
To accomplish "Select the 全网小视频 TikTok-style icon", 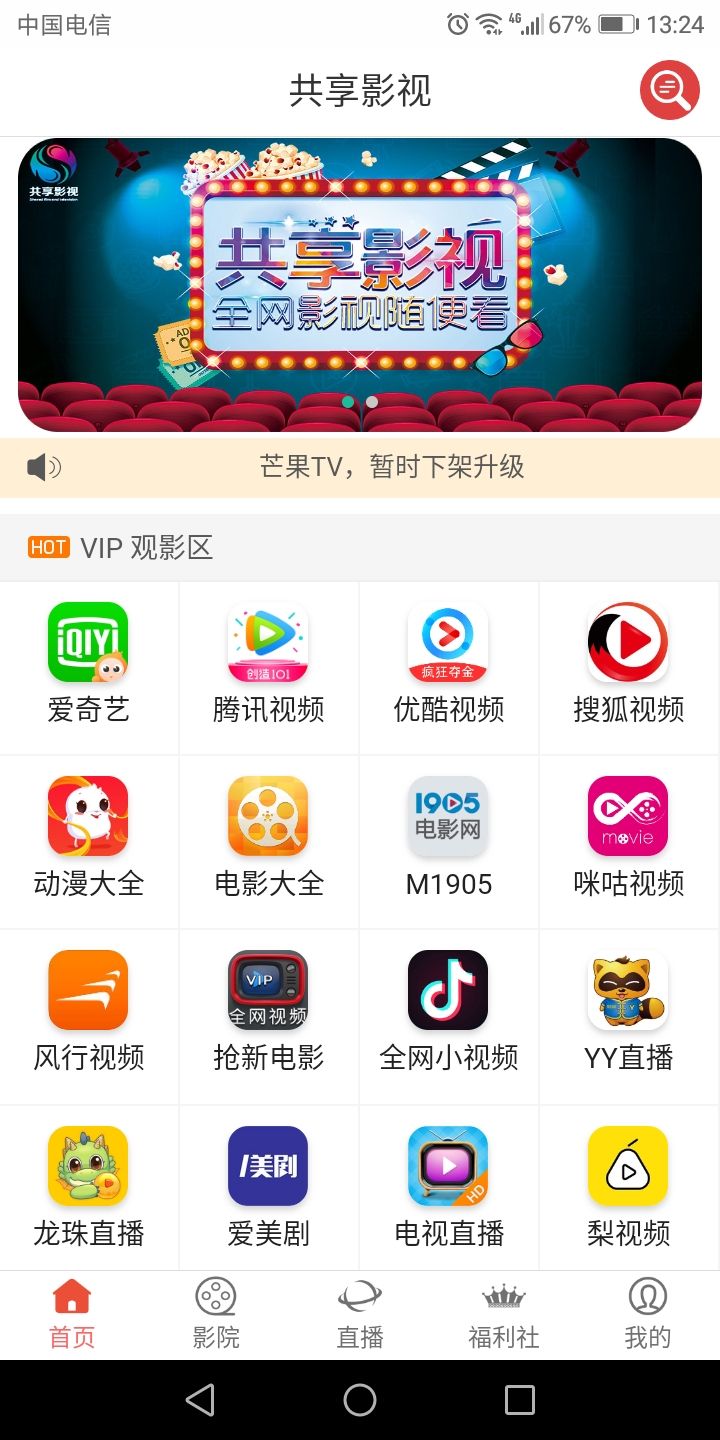I will 448,990.
